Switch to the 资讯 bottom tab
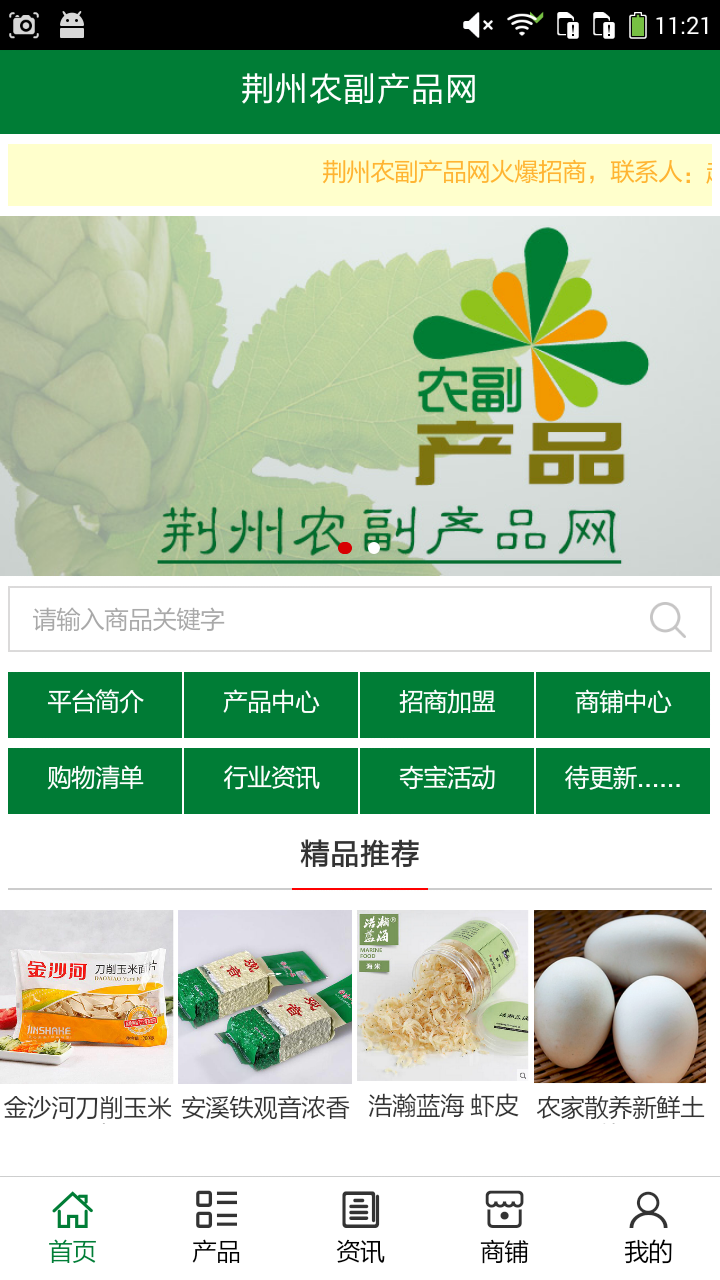Screen dimensions: 720x1280 360,1227
